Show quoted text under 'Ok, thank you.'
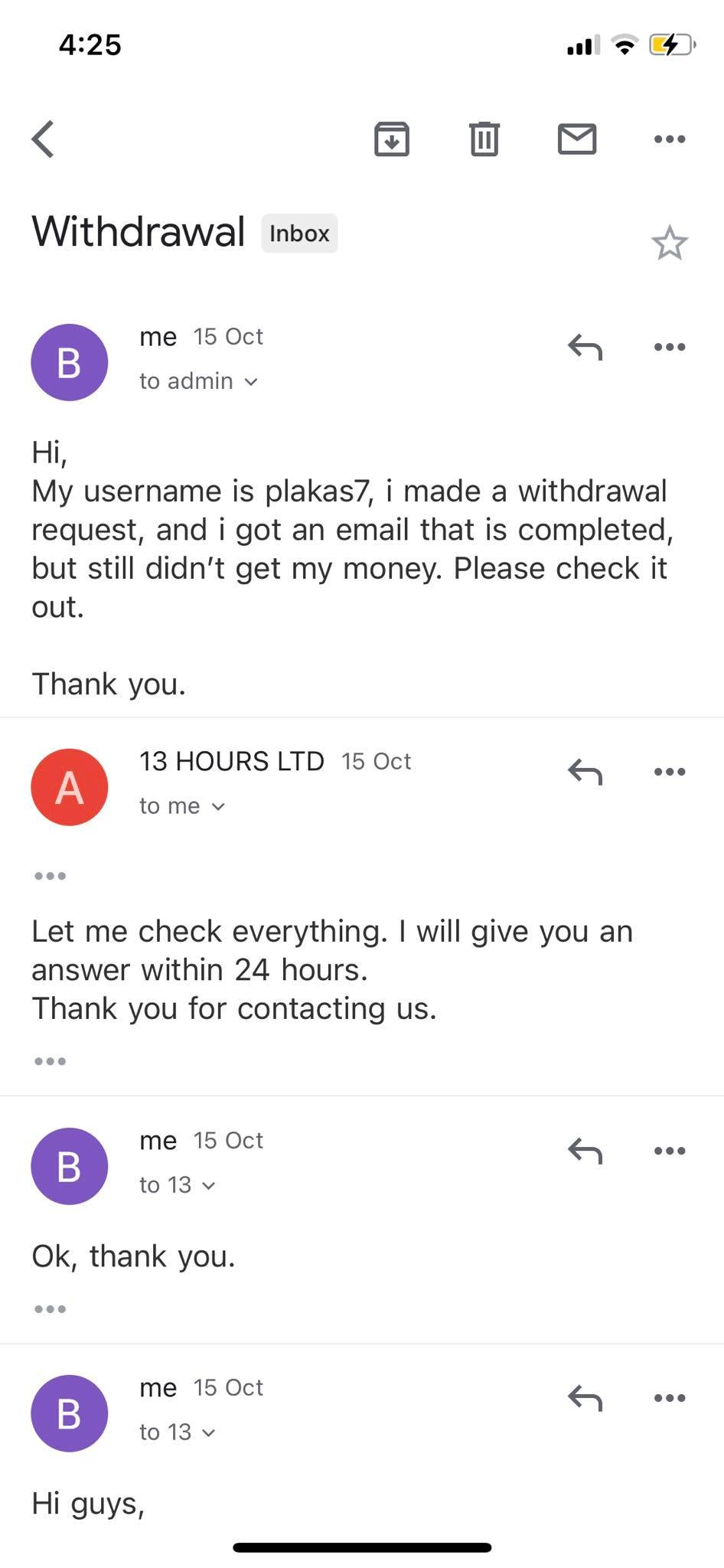The width and height of the screenshot is (724, 1568). tap(51, 1309)
